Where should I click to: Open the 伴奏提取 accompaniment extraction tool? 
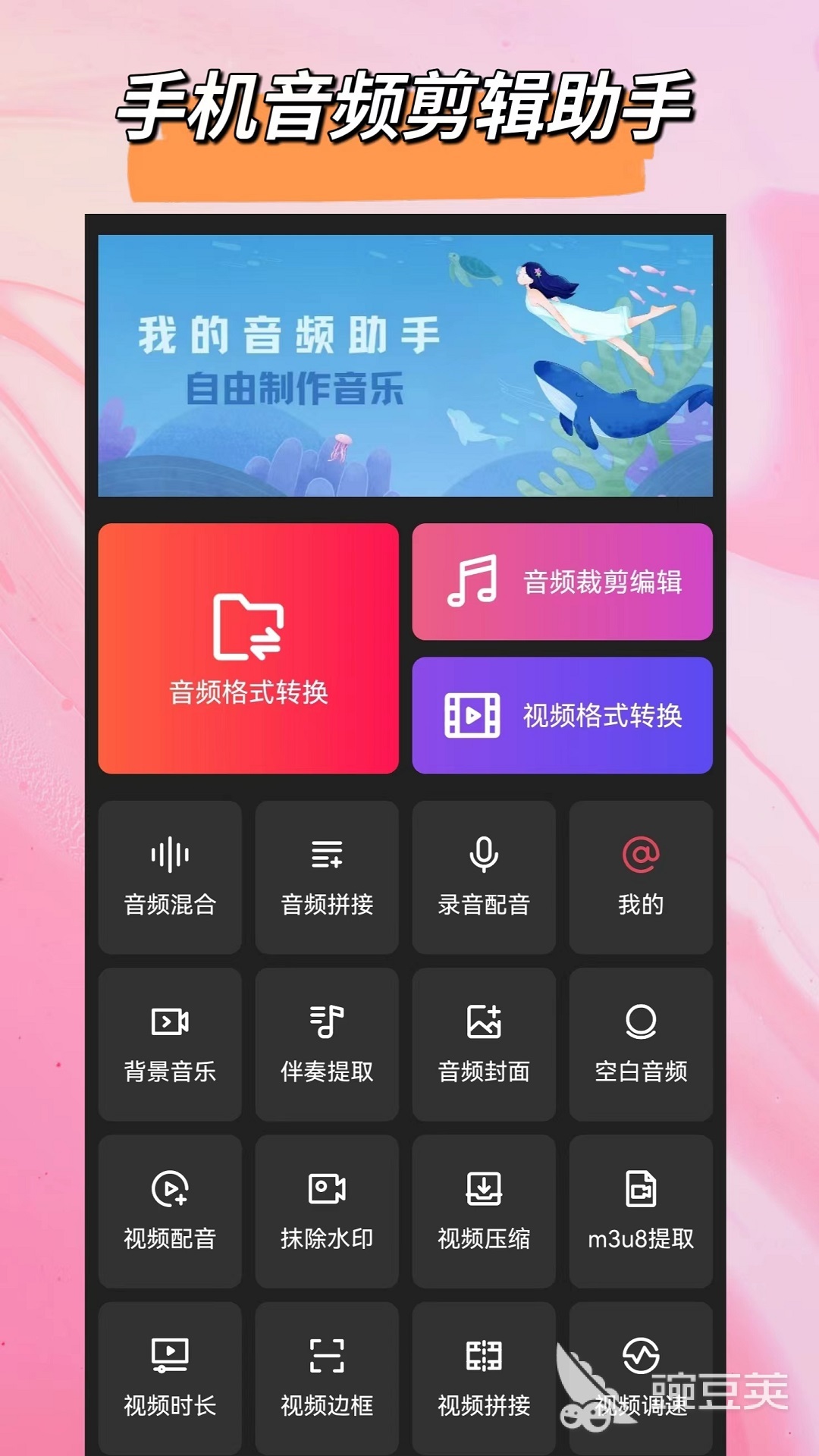[x=327, y=1045]
